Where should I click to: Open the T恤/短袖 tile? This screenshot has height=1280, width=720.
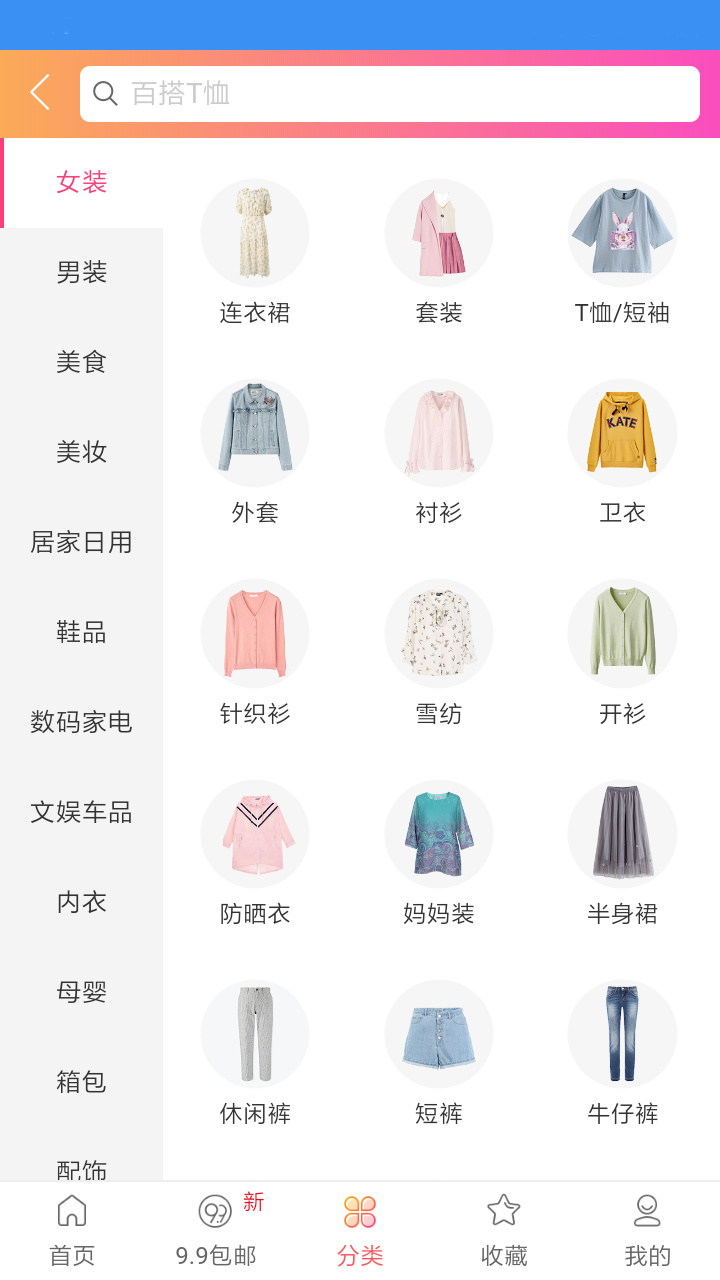pos(622,250)
